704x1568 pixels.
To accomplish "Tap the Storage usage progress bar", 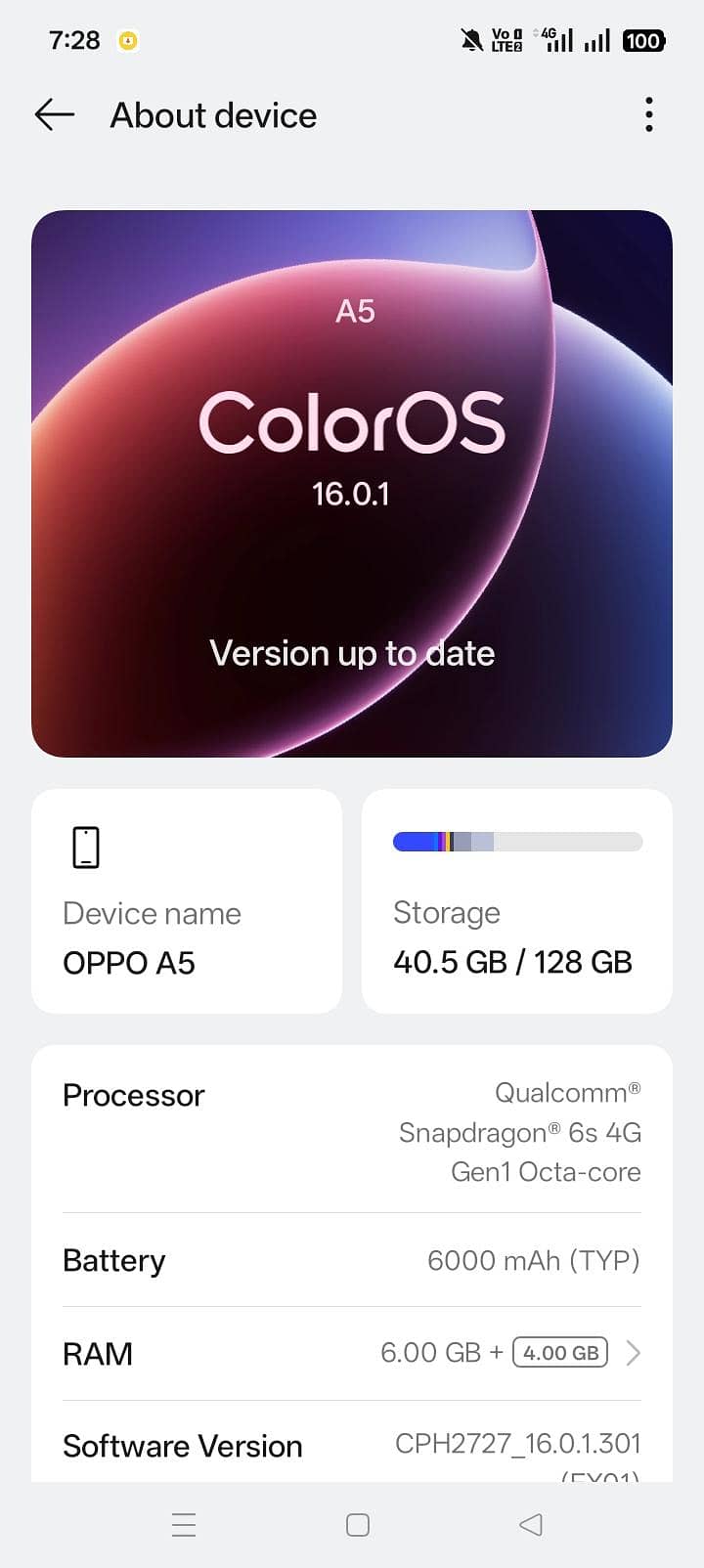I will click(x=517, y=841).
